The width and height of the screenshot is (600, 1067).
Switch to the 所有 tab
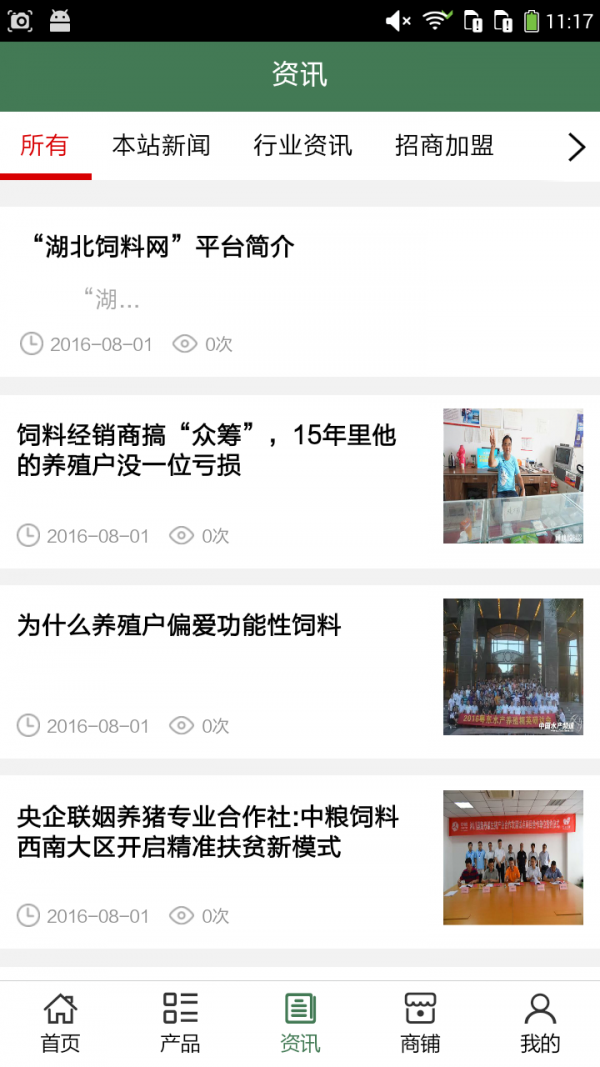tap(45, 146)
